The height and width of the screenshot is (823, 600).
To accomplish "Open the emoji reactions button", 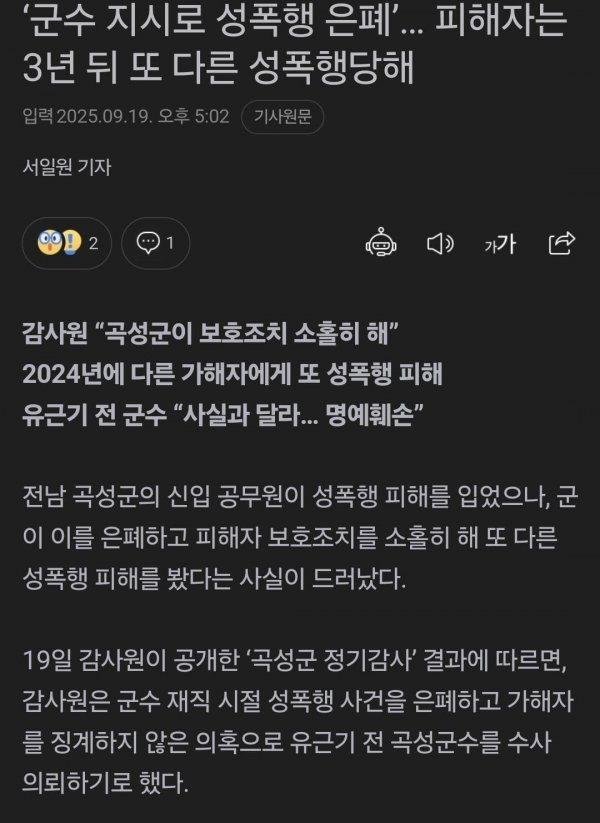I will [x=66, y=243].
